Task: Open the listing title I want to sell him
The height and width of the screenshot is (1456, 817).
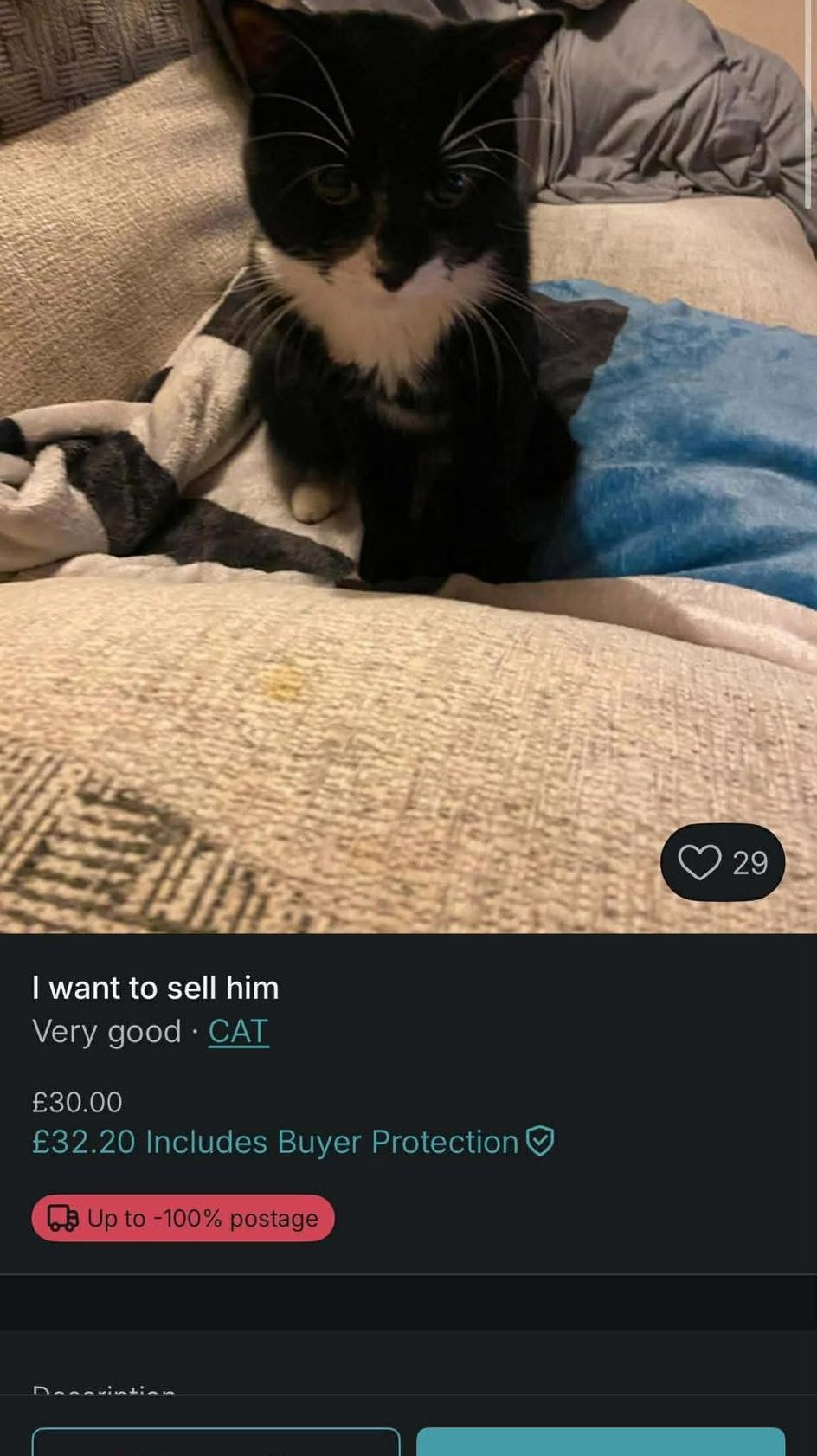Action: pos(156,988)
